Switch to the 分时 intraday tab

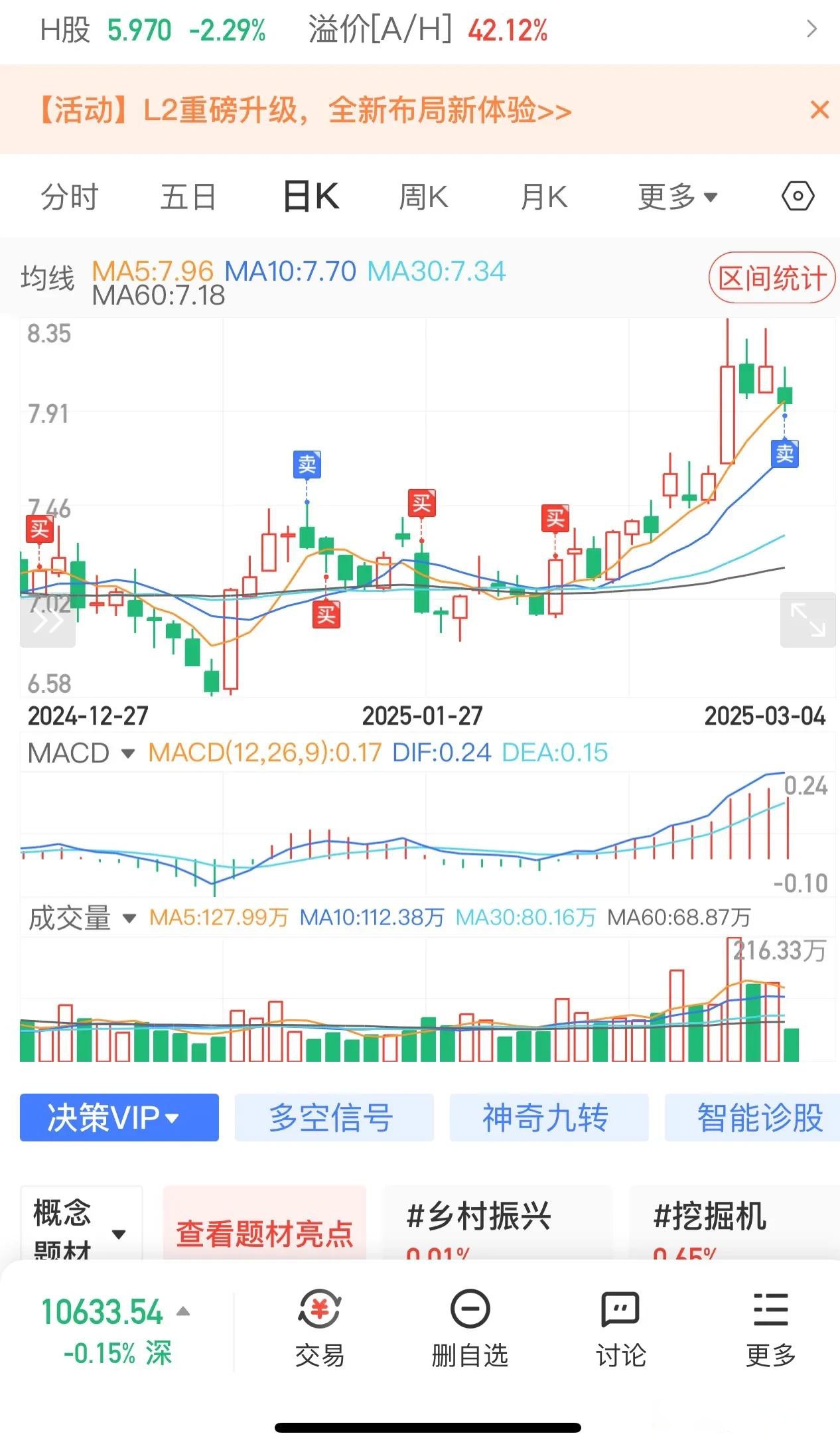coord(70,196)
